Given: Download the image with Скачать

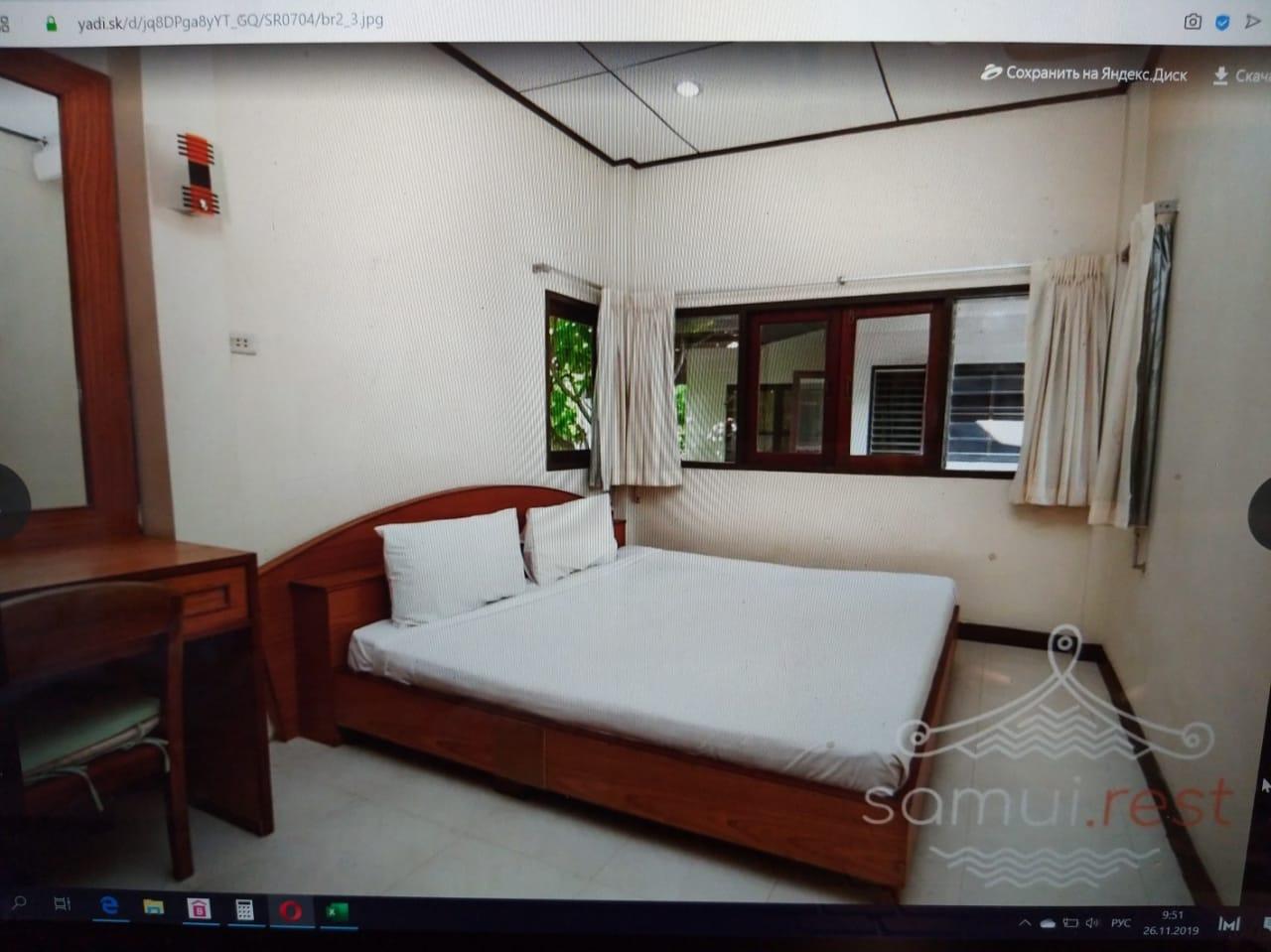Looking at the screenshot, I should 1241,75.
